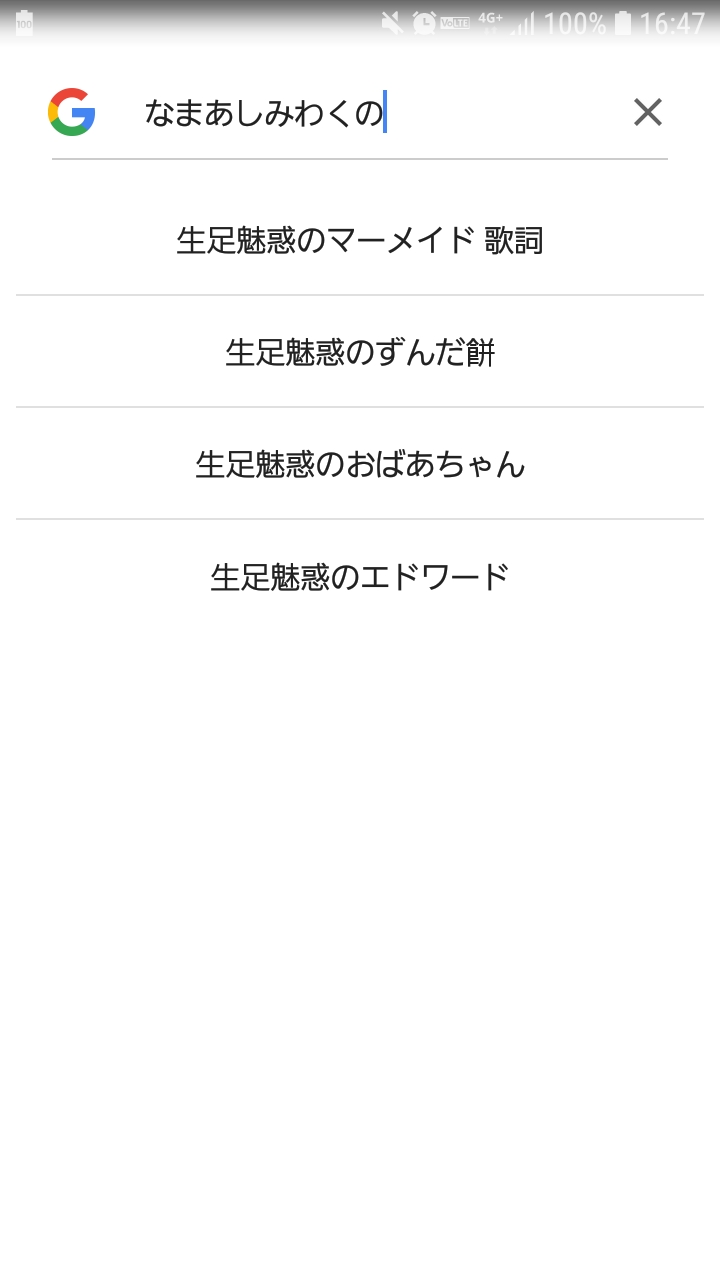This screenshot has width=720, height=1280.
Task: Clear the search text with the X
Action: click(648, 113)
